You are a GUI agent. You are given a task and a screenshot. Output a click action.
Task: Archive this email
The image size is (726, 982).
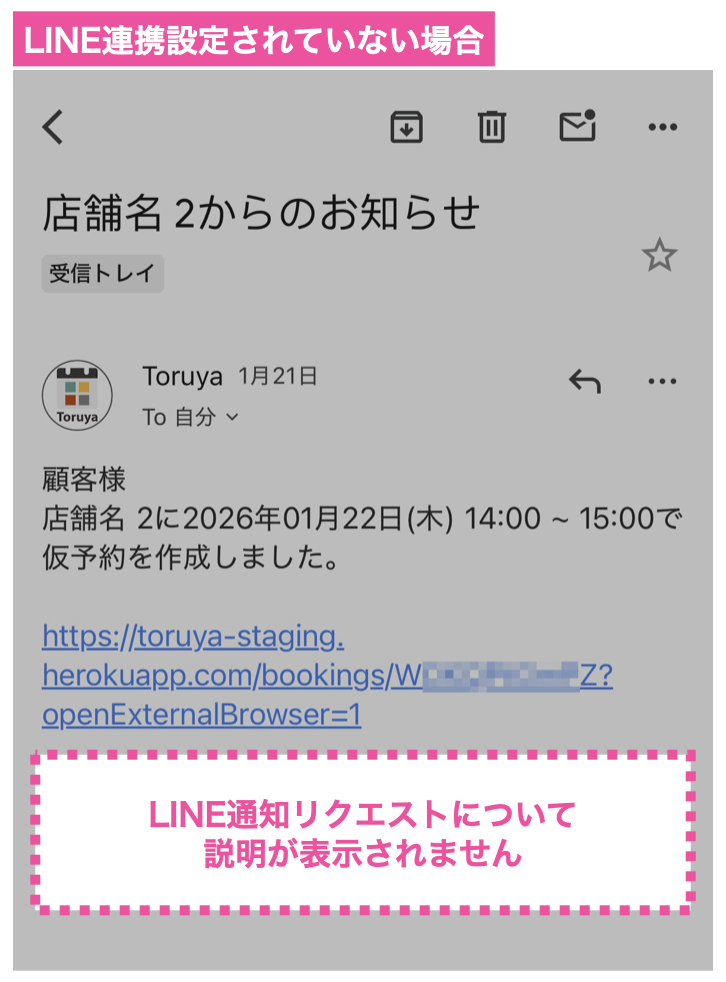tap(406, 128)
